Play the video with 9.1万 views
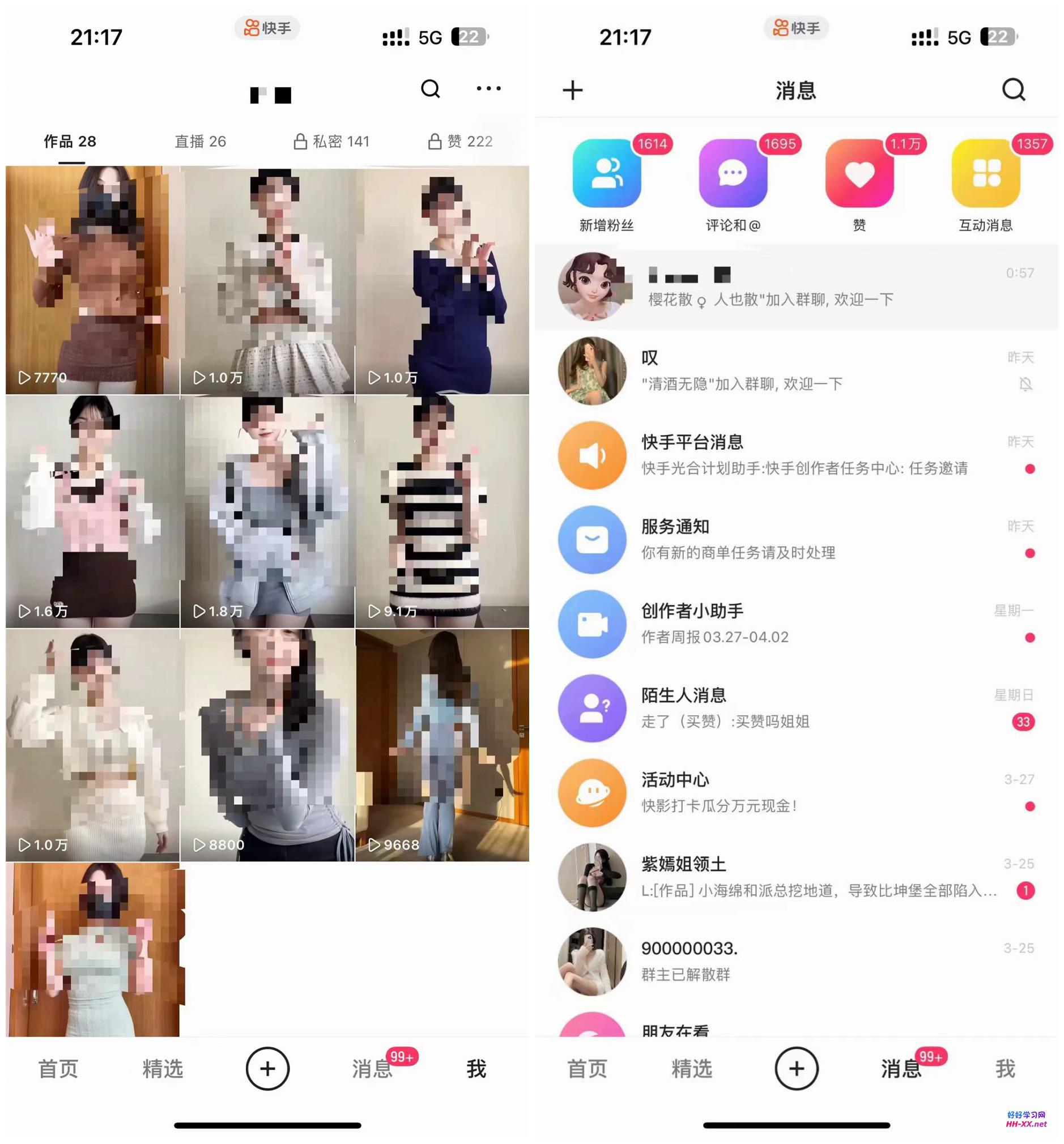The height and width of the screenshot is (1144, 1064). tap(442, 511)
